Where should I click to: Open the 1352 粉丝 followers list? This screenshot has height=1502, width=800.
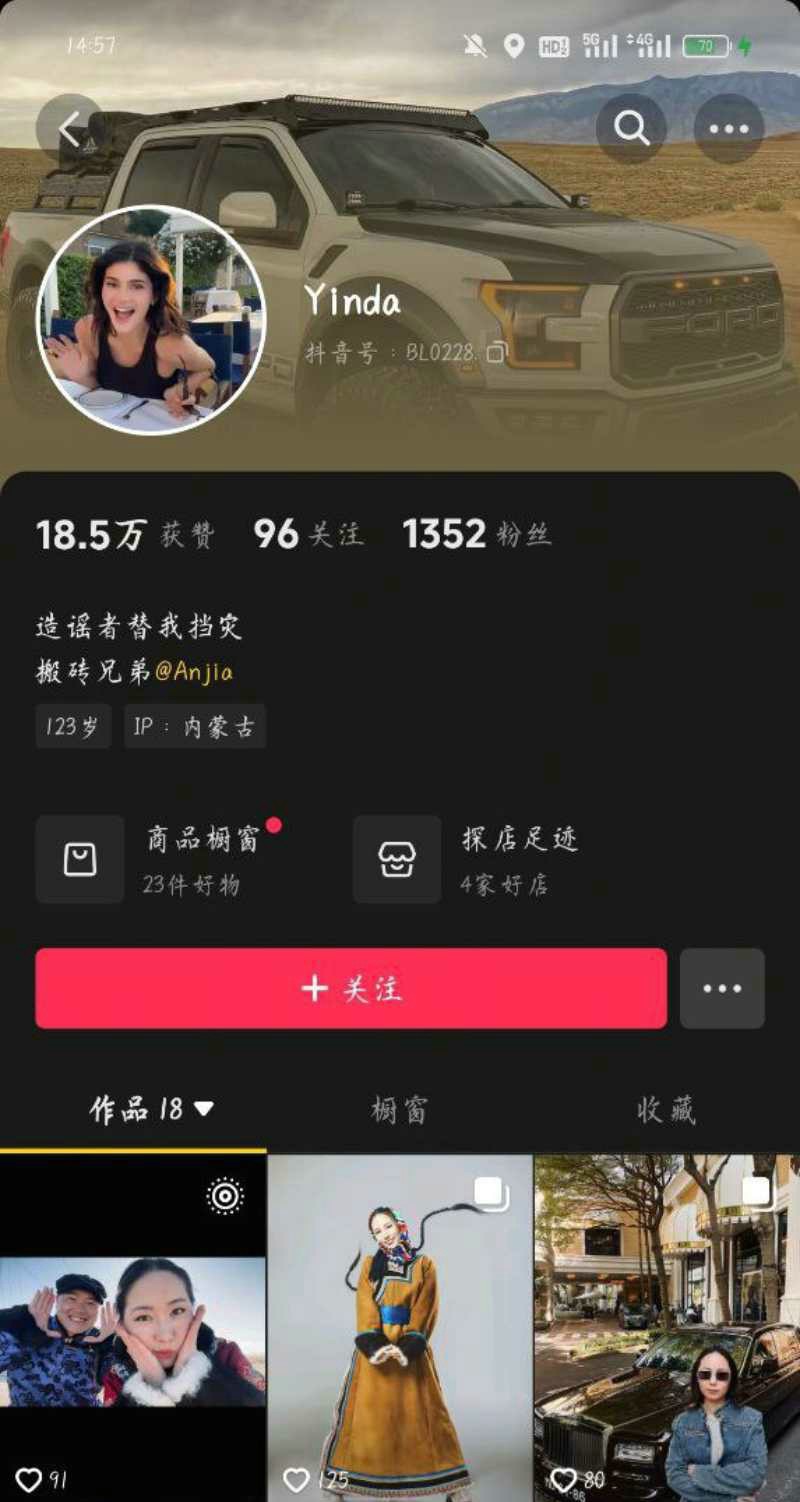tap(477, 534)
